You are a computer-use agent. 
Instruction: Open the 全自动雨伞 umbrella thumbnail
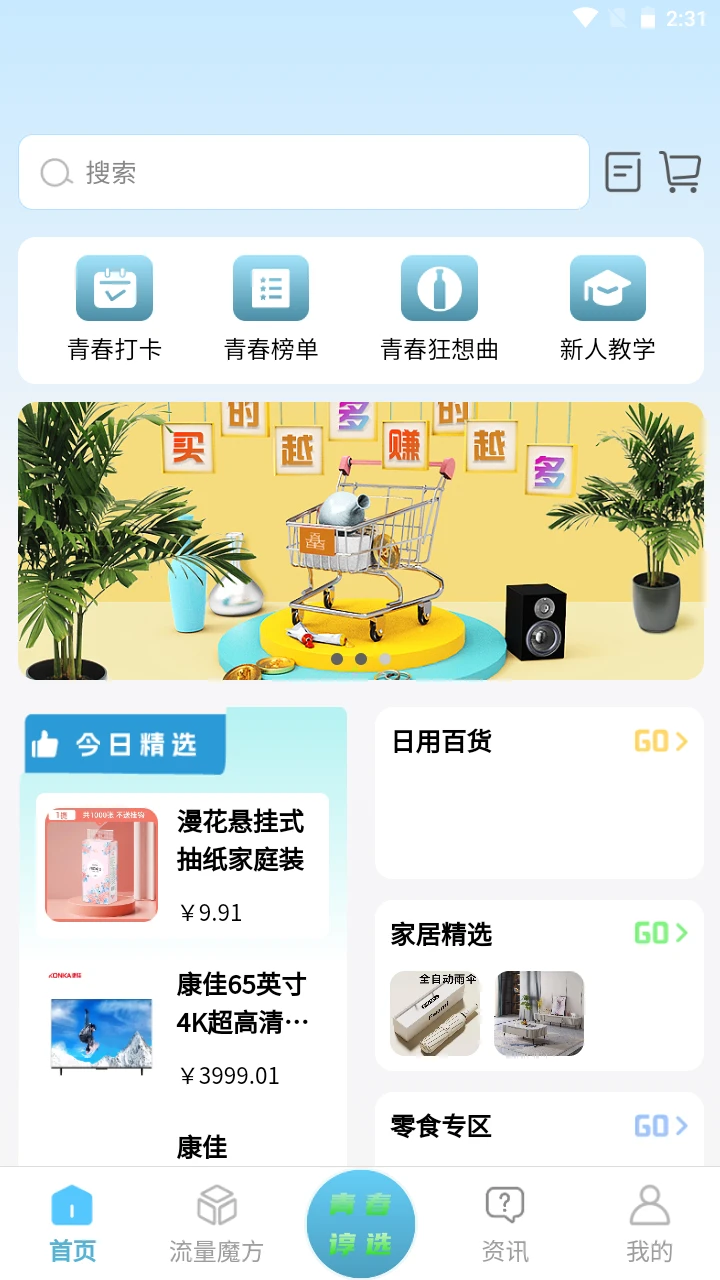pyautogui.click(x=435, y=1013)
